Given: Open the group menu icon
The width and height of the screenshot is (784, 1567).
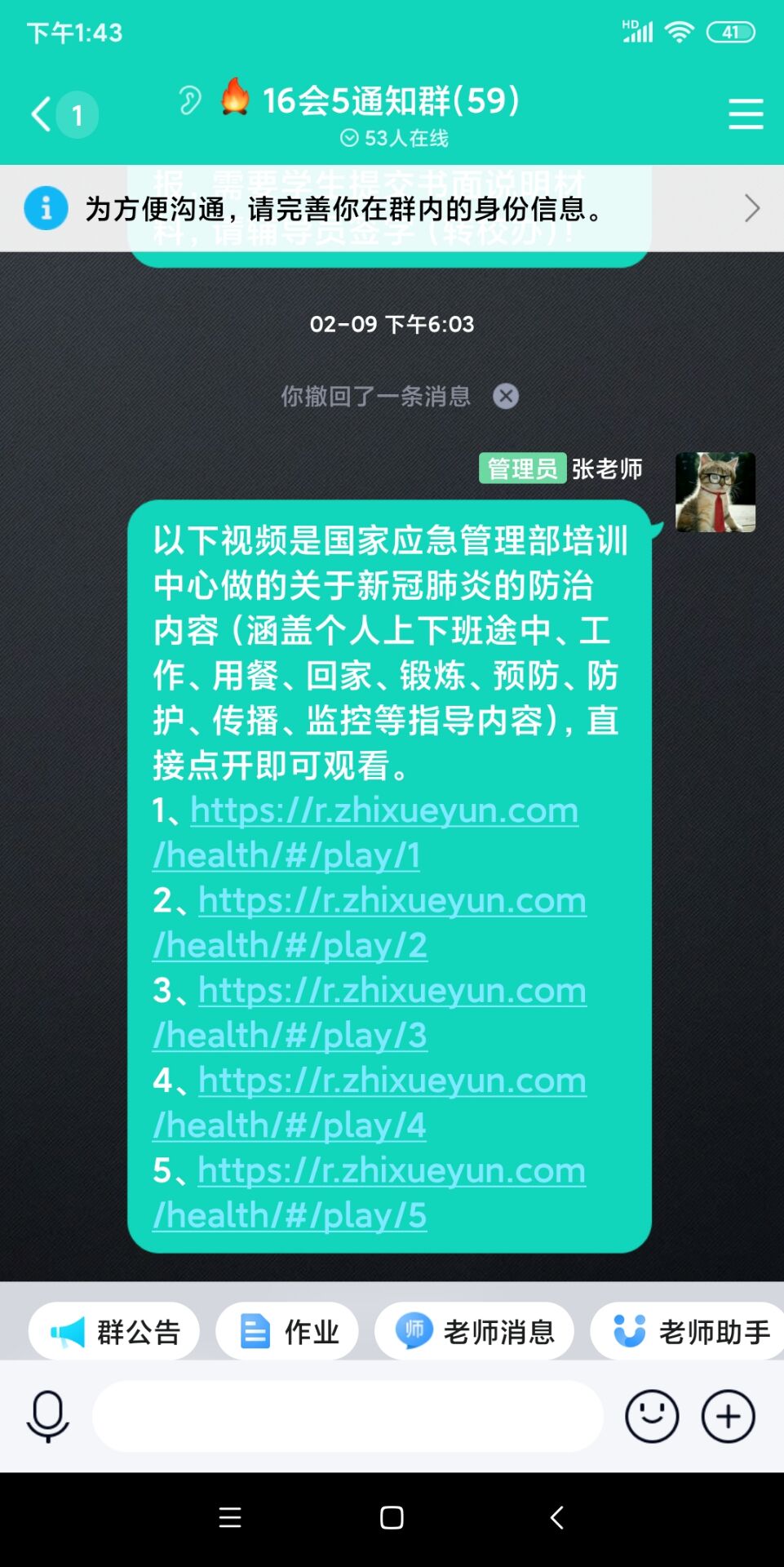Looking at the screenshot, I should click(x=745, y=114).
